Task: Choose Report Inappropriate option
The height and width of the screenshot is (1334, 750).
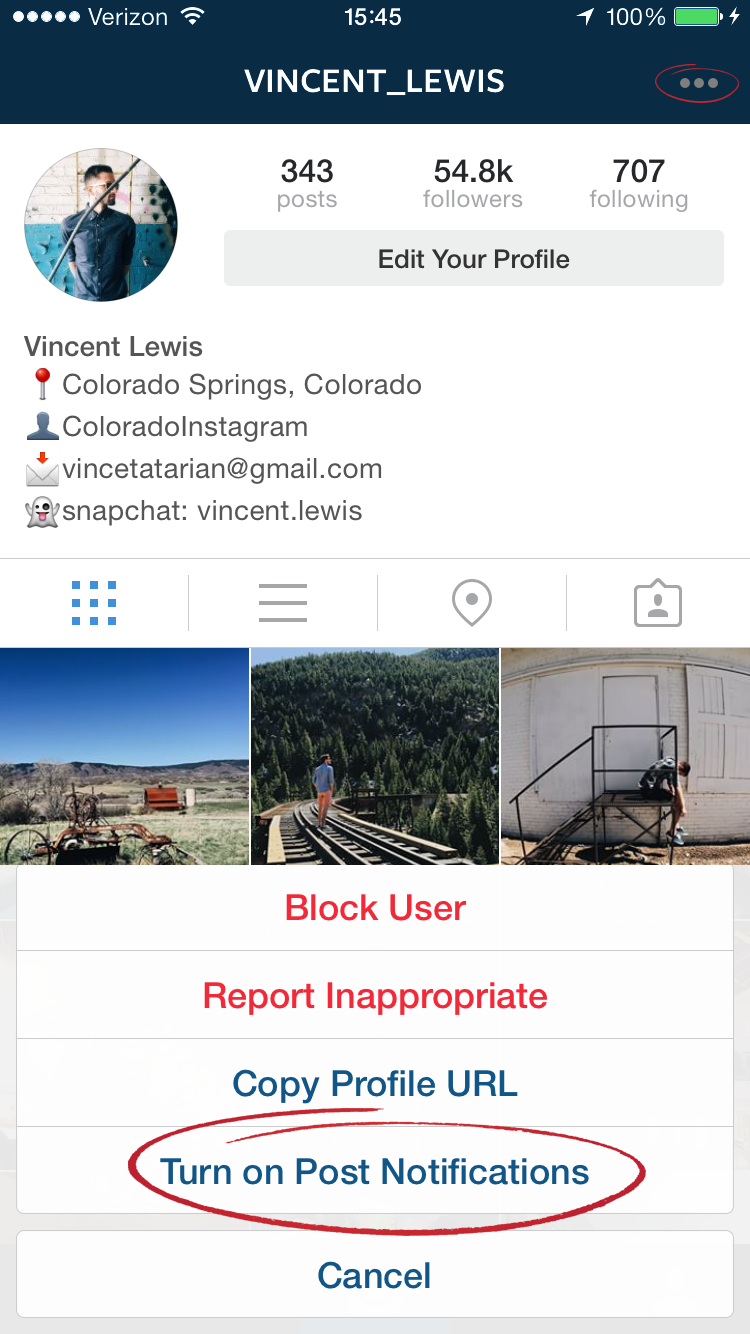Action: (x=375, y=996)
